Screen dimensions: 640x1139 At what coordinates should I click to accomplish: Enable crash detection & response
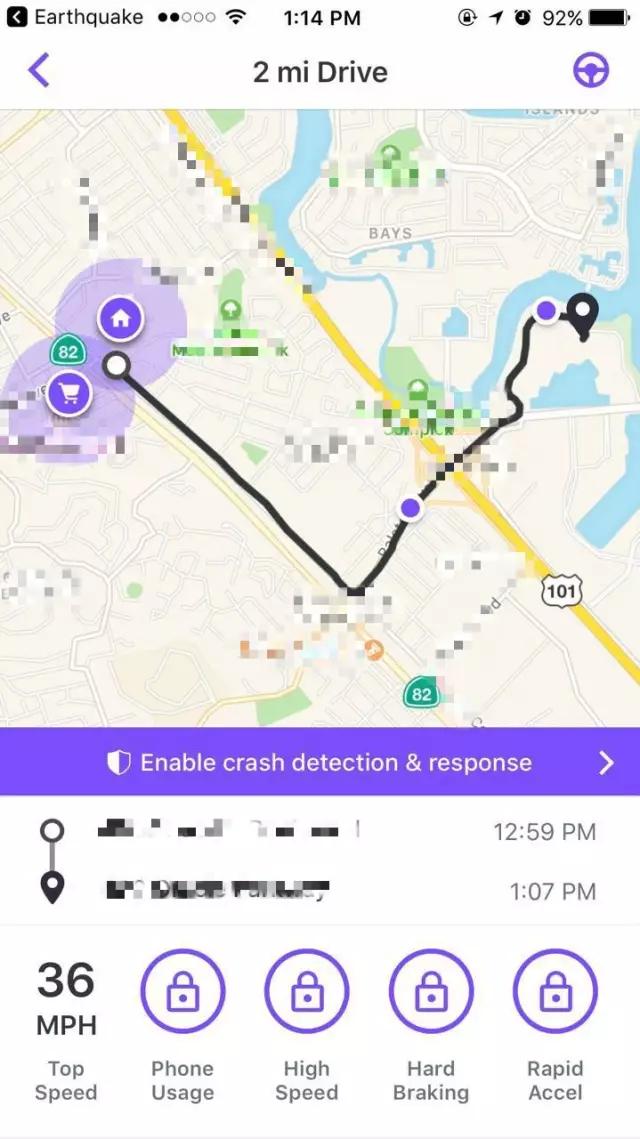[x=320, y=763]
